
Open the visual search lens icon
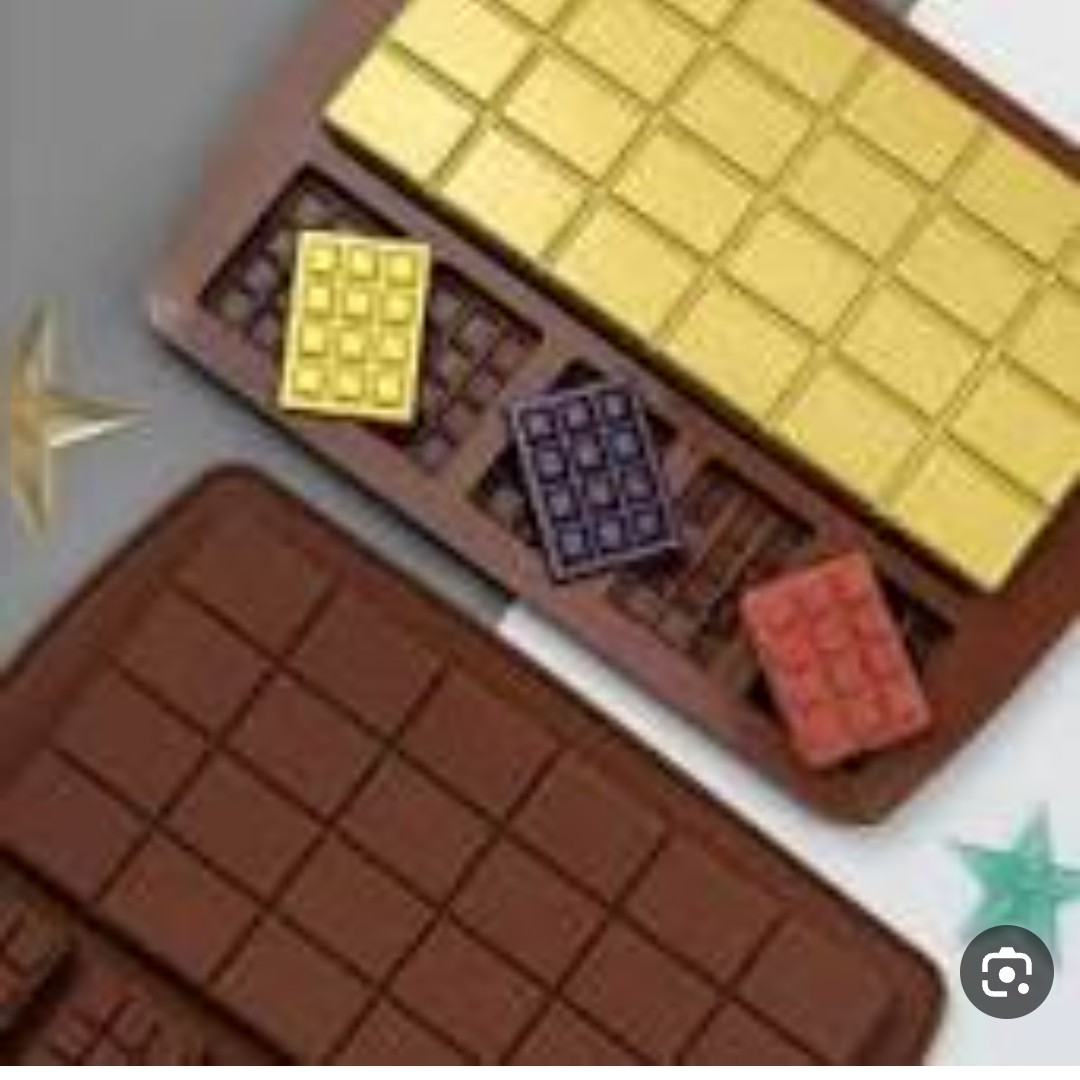[x=1006, y=973]
